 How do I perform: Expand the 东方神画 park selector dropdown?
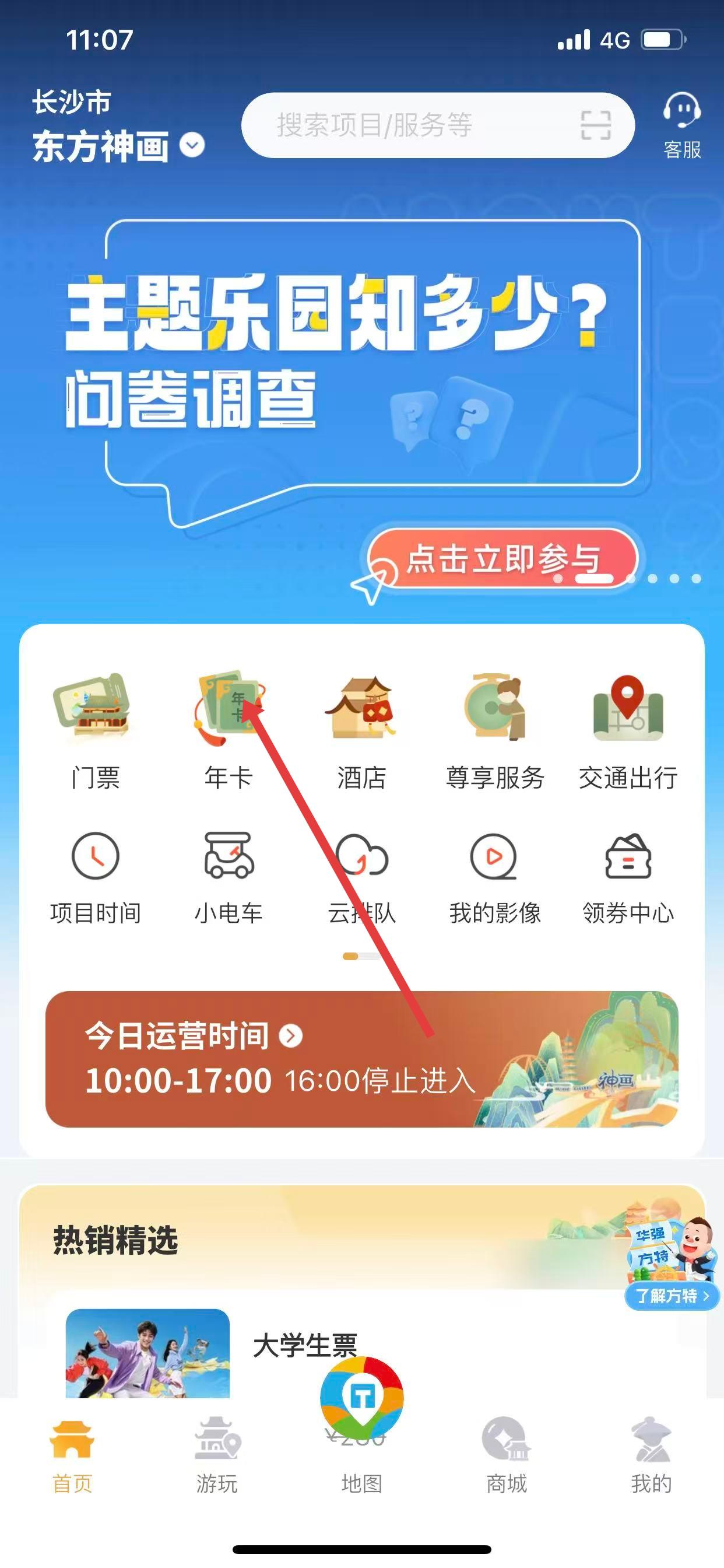click(x=192, y=145)
